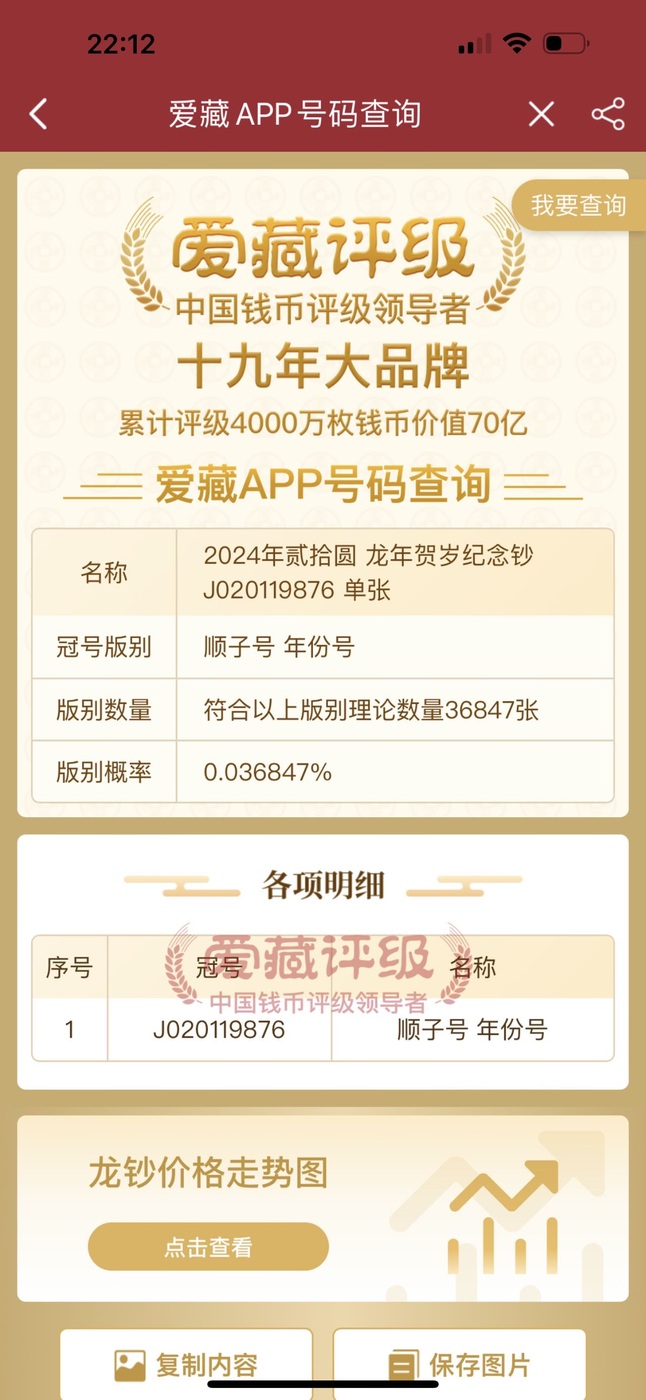Viewport: 646px width, 1400px height.
Task: Close the page with the X icon
Action: point(541,114)
